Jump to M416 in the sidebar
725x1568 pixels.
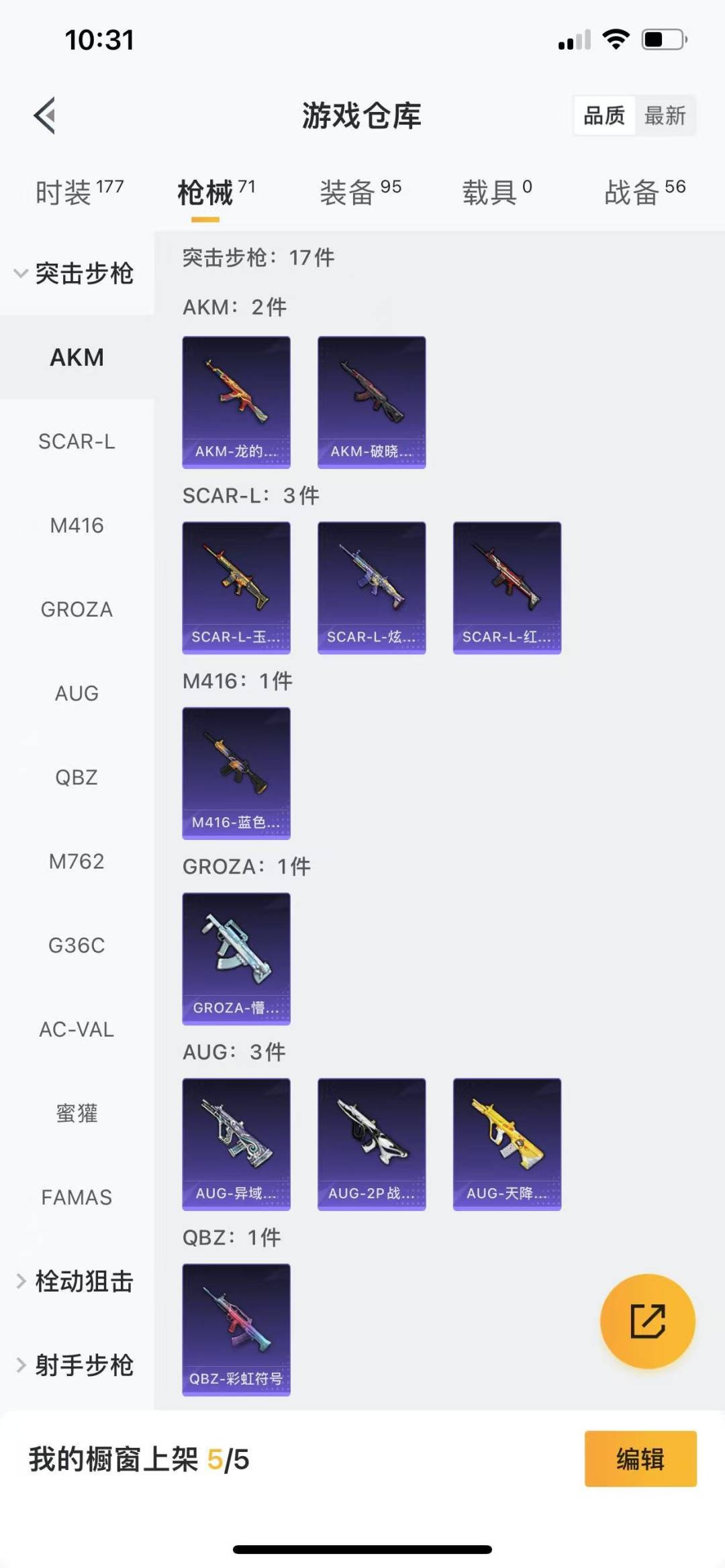[x=77, y=525]
